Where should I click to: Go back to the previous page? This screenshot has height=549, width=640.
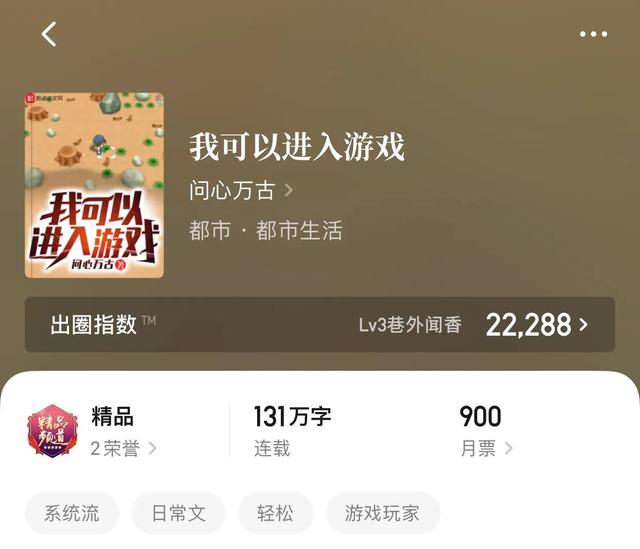point(49,34)
